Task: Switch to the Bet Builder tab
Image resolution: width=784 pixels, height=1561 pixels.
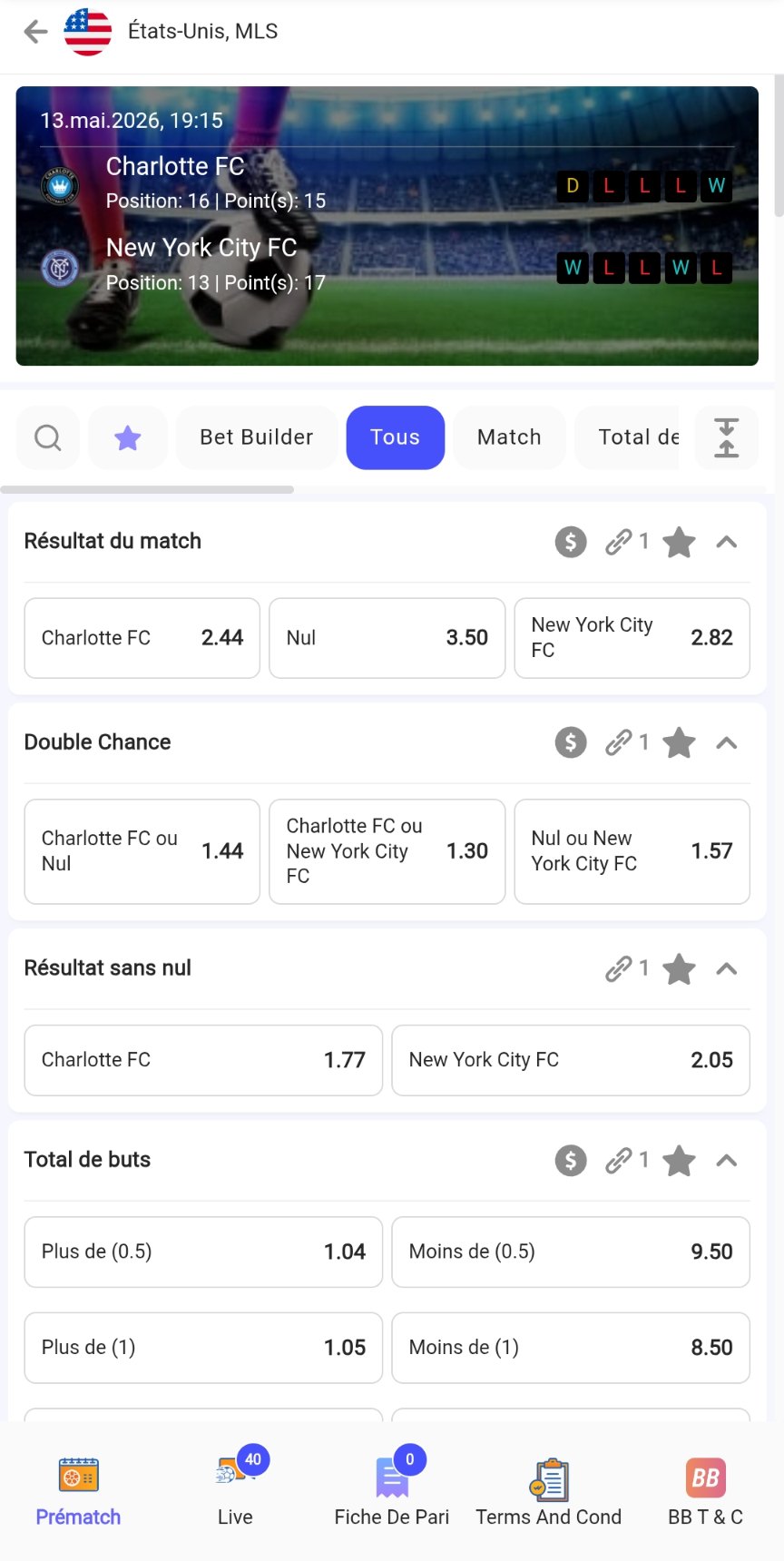Action: click(257, 437)
